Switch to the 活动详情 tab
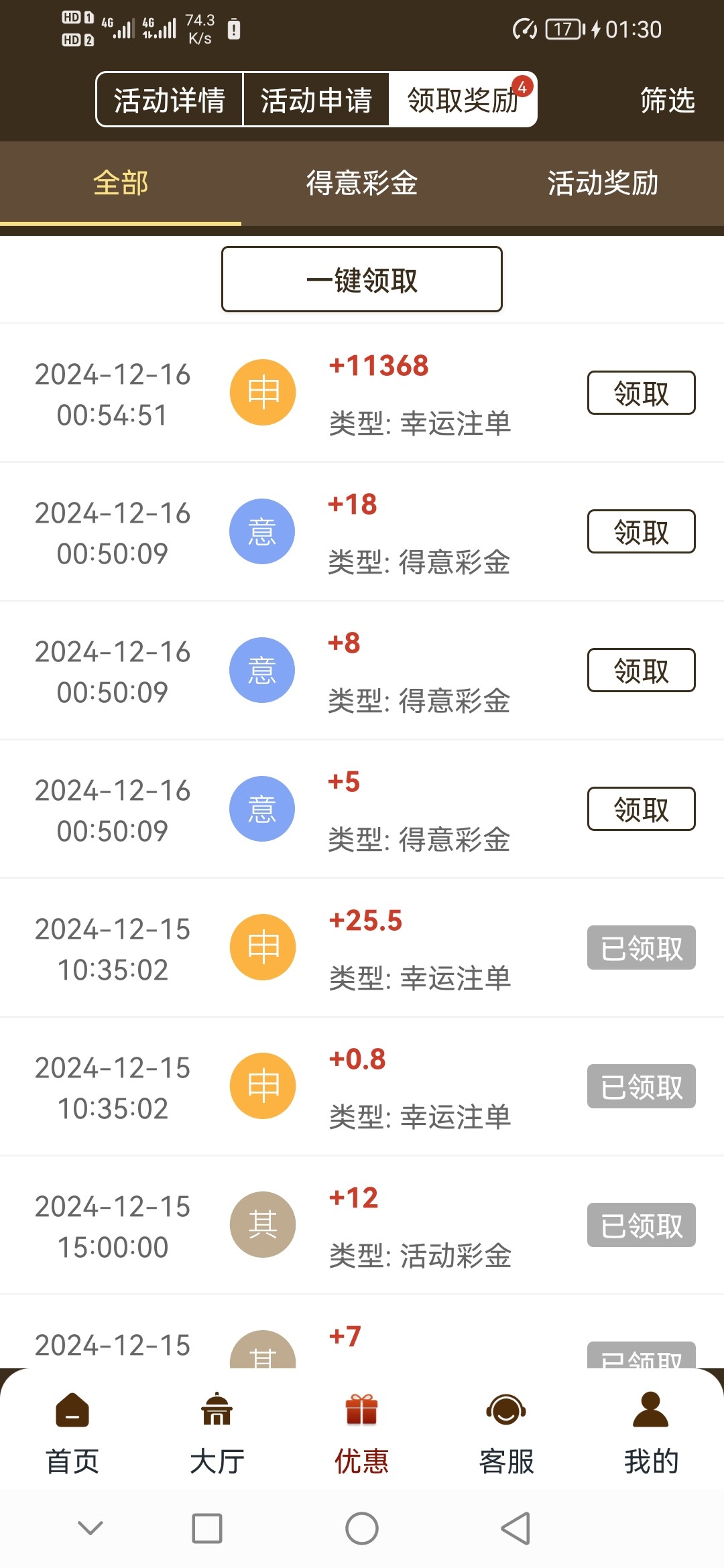This screenshot has height=1568, width=724. (x=169, y=100)
